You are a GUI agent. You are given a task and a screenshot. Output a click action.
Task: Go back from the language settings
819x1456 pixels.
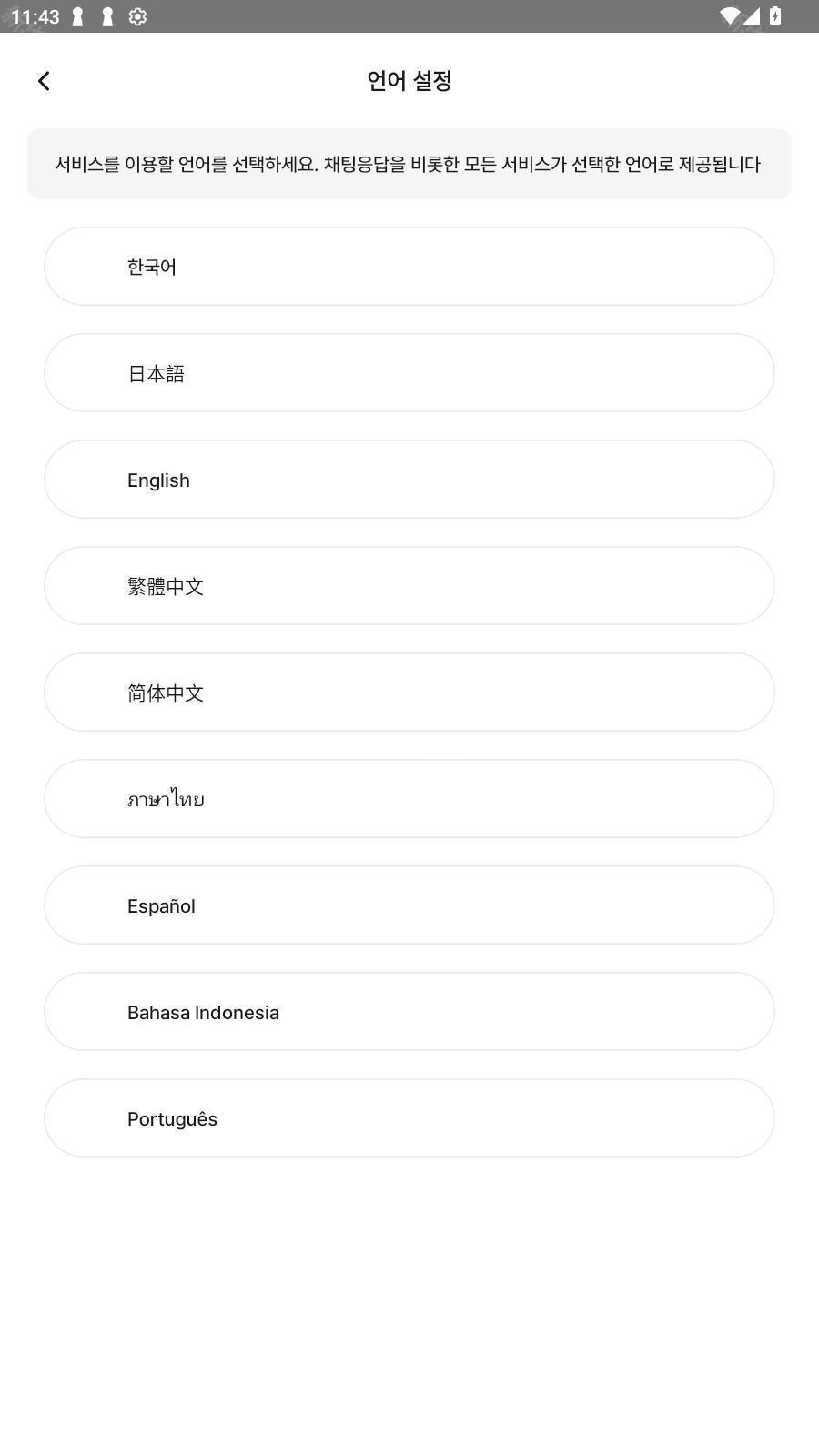click(x=44, y=81)
